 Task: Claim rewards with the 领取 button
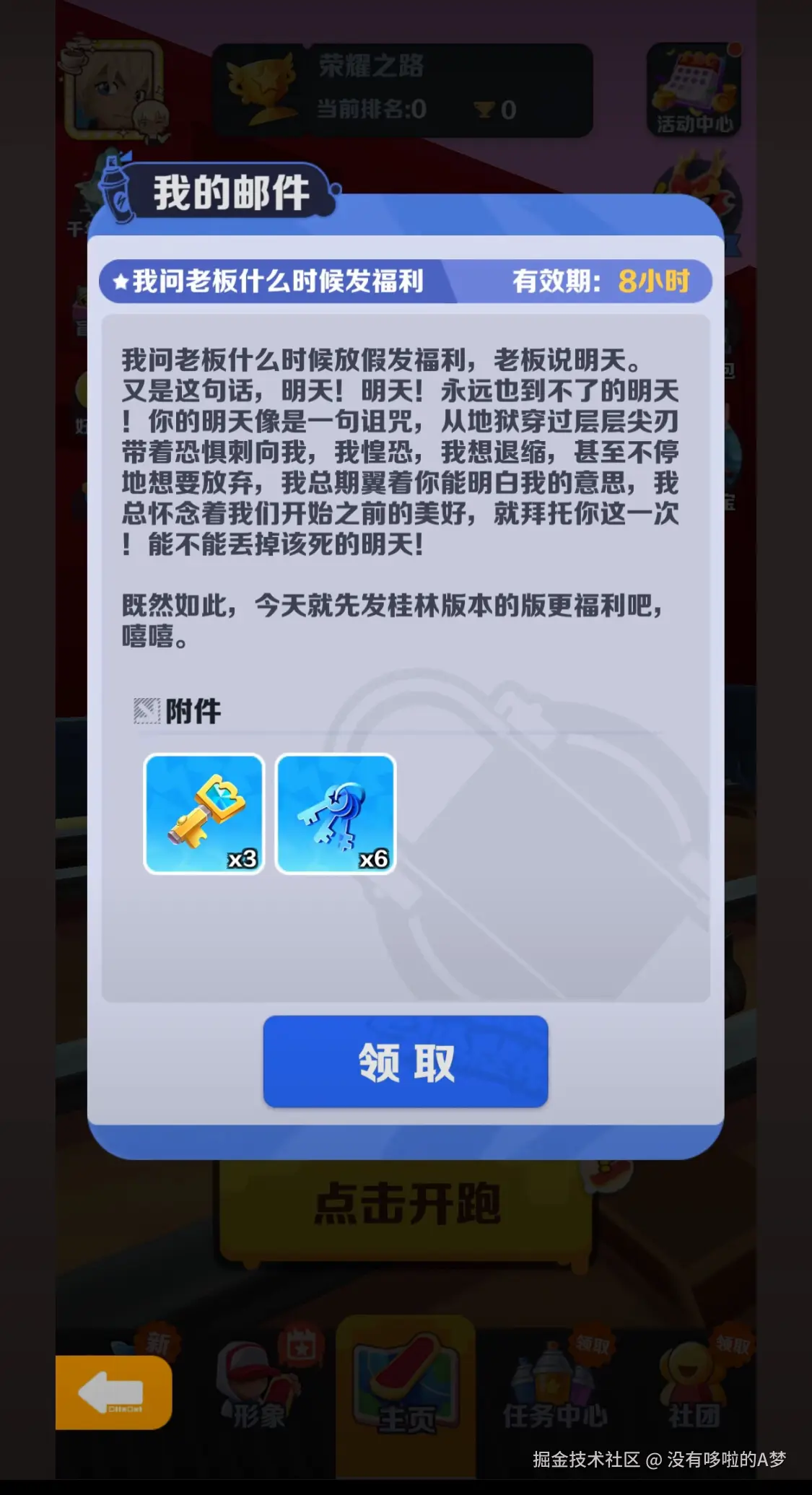[406, 1061]
